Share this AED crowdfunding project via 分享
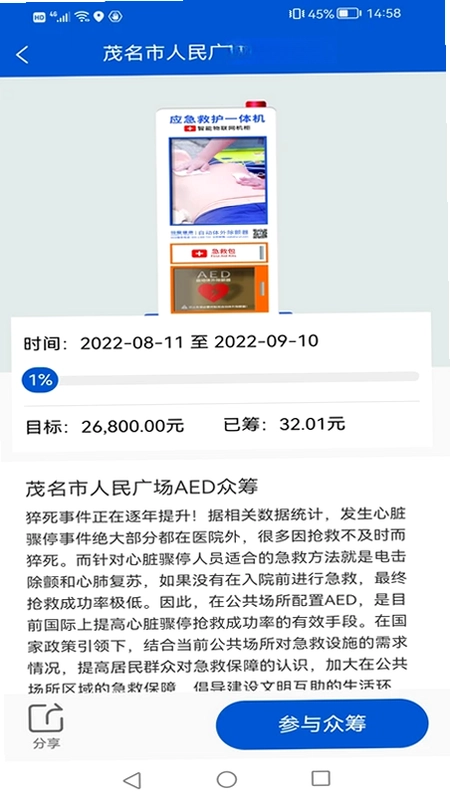450x800 pixels. 46,726
